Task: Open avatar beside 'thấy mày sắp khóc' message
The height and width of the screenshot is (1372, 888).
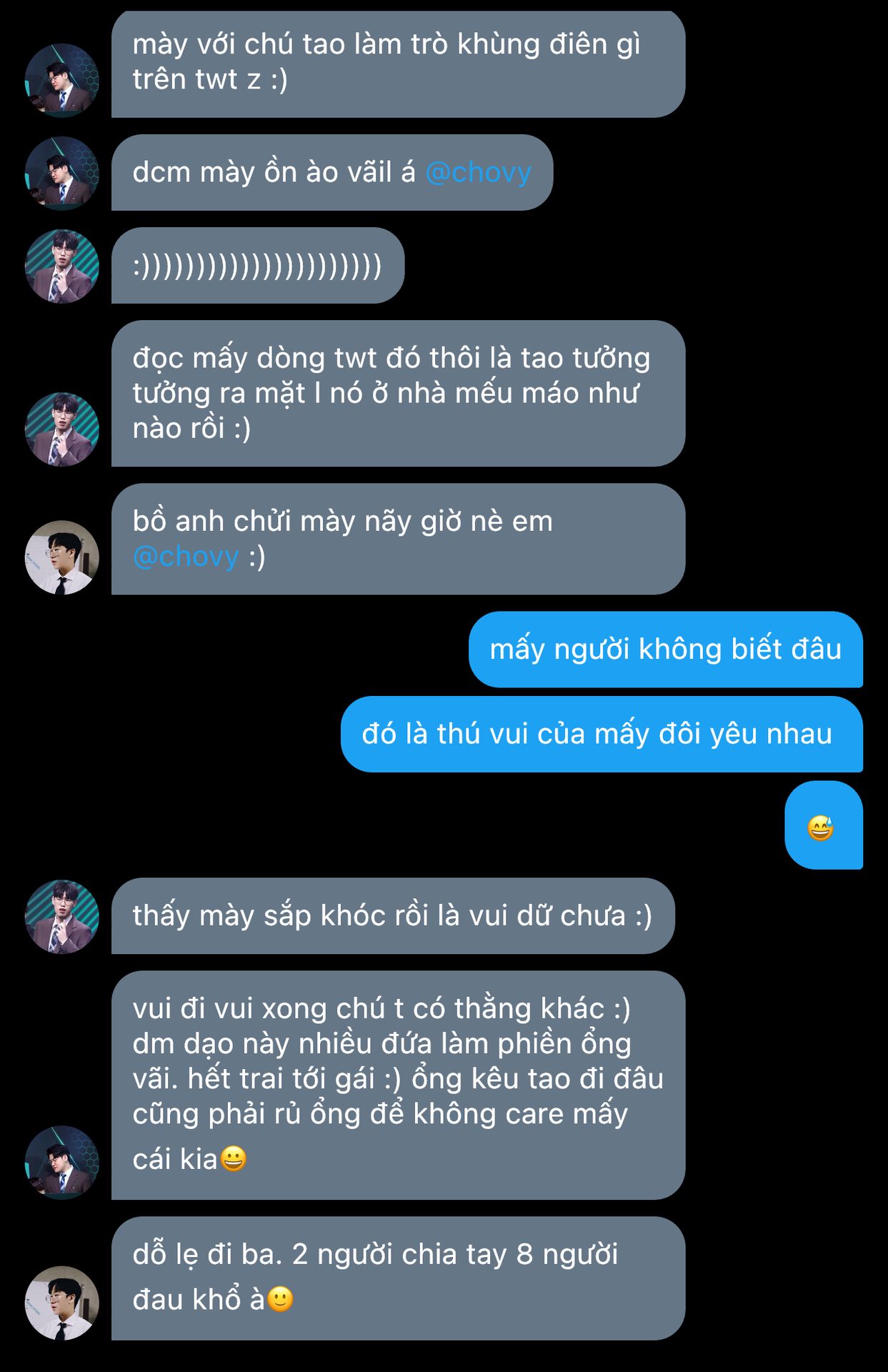Action: (x=62, y=916)
